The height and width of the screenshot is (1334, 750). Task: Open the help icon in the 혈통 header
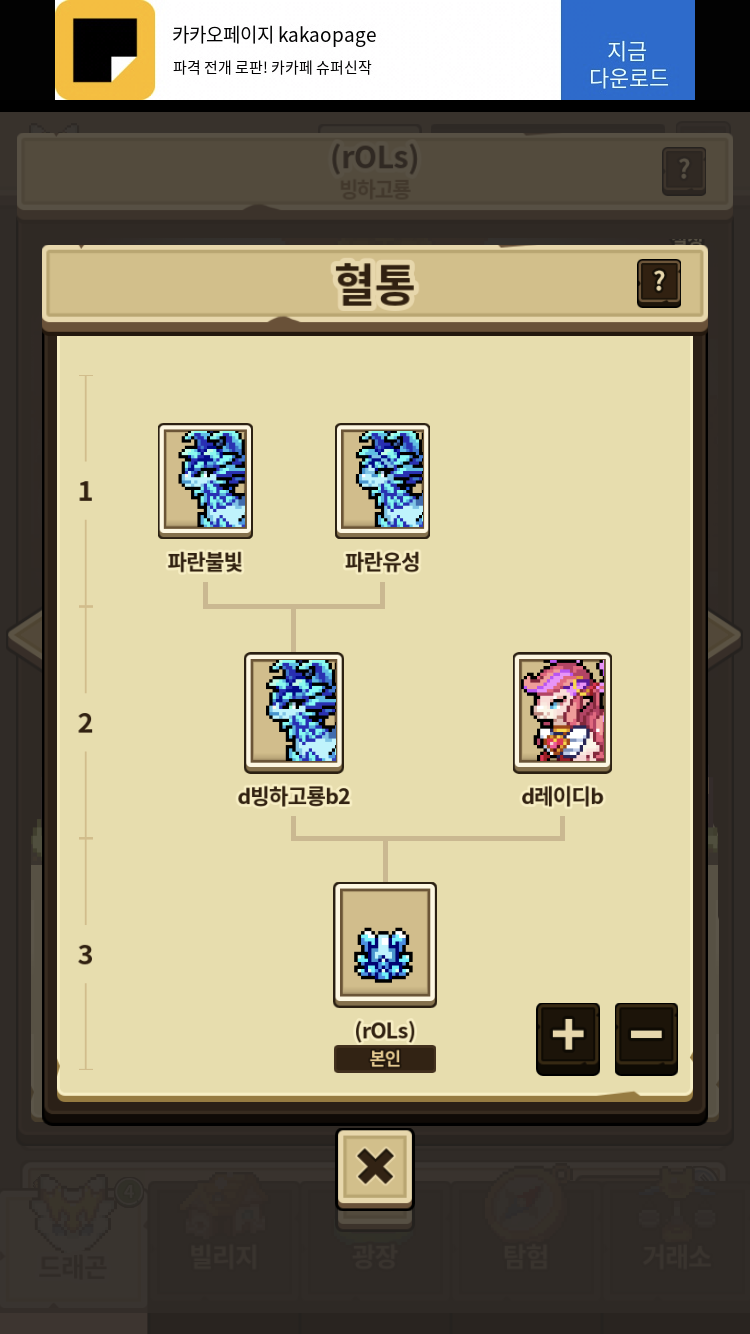(x=659, y=282)
